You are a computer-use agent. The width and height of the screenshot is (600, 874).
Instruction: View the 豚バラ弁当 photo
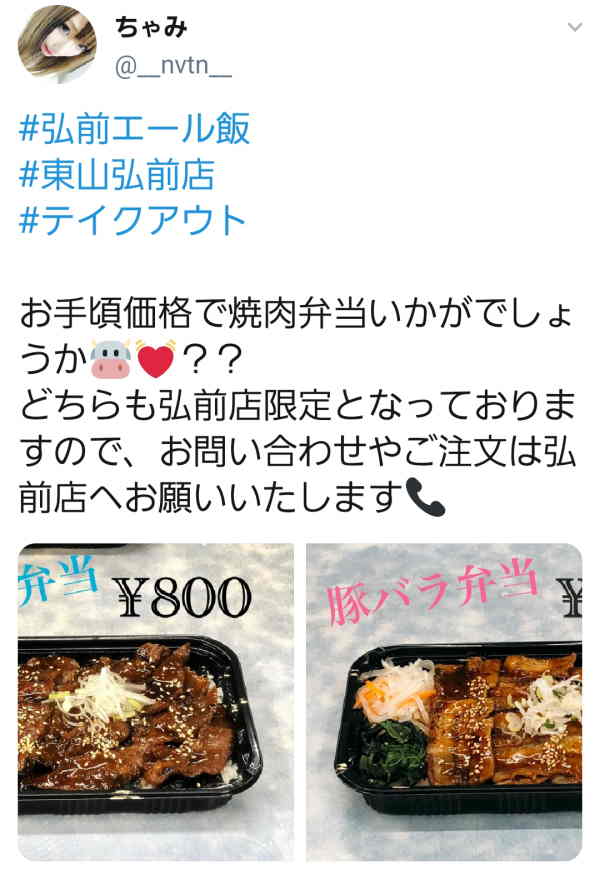tap(444, 701)
